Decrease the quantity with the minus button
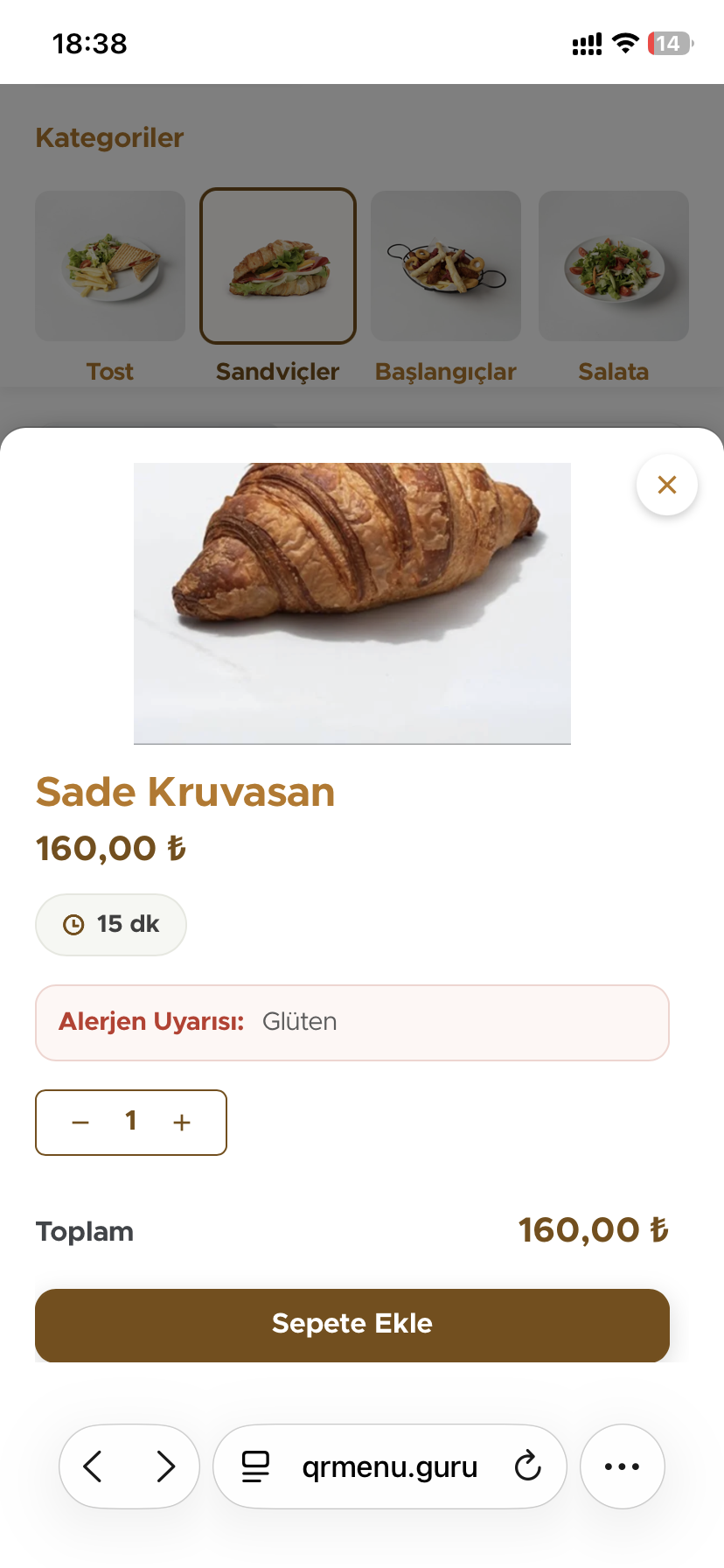The image size is (724, 1568). tap(80, 1123)
